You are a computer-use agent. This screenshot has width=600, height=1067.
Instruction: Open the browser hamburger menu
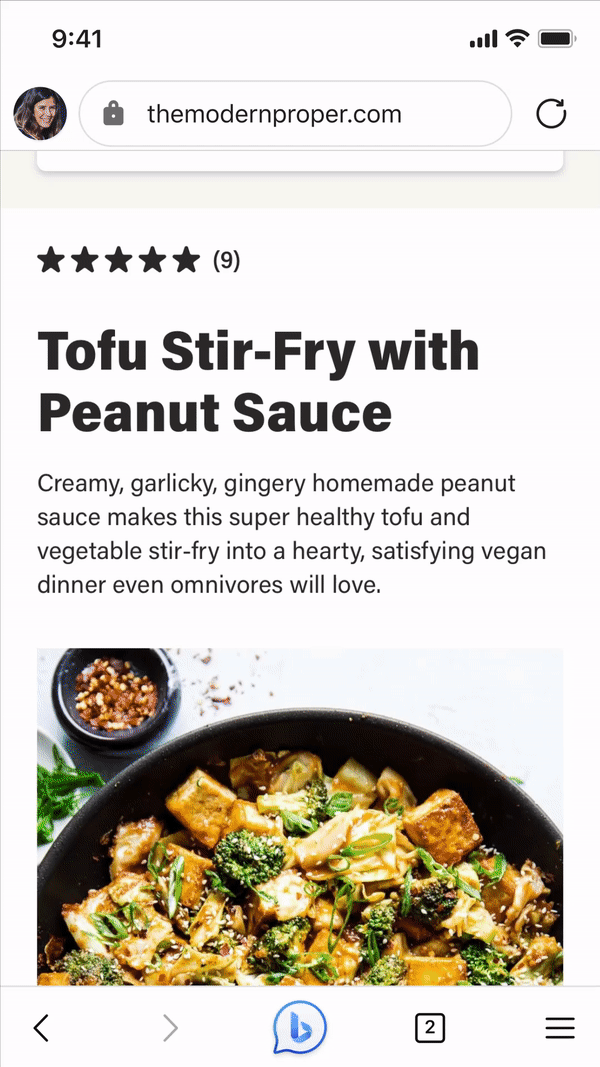point(559,1027)
